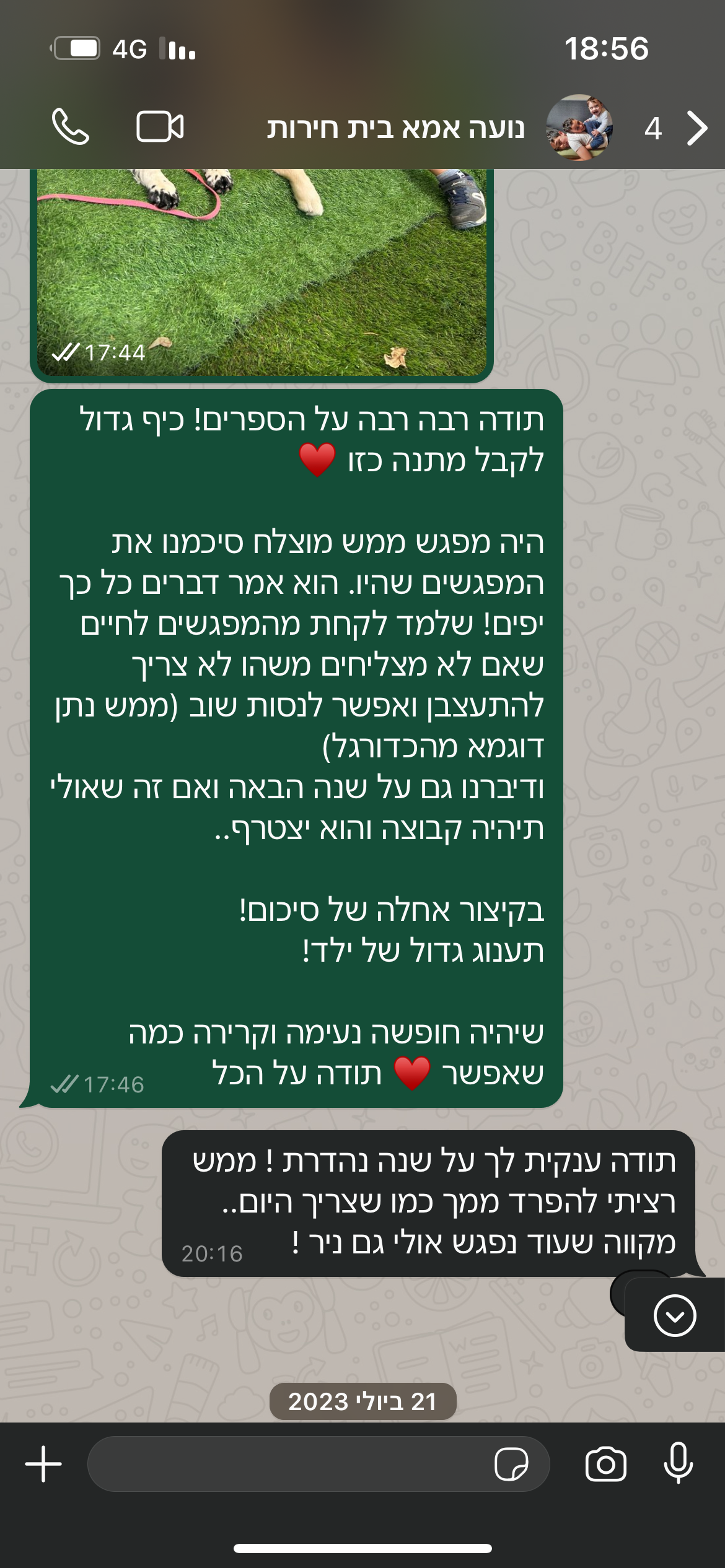Open the sticker picker
Viewport: 725px width, 1568px height.
(511, 1464)
